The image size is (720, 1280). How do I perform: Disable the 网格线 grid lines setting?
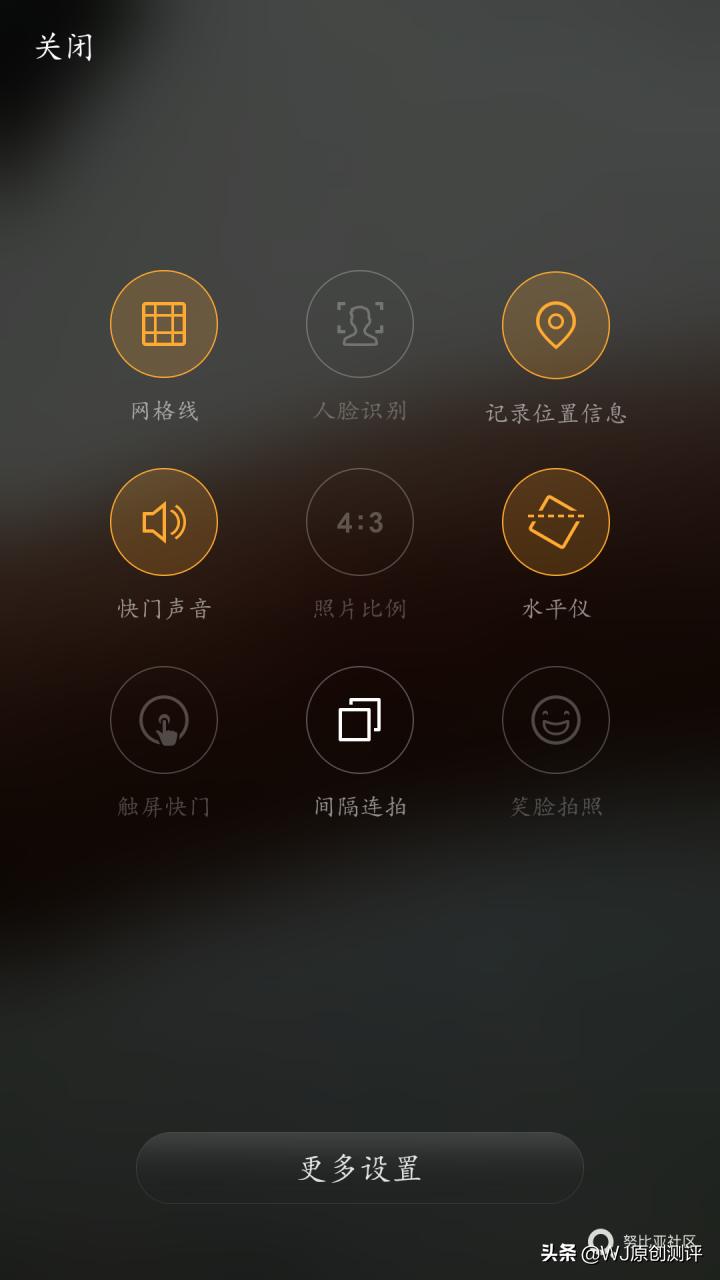coord(164,324)
